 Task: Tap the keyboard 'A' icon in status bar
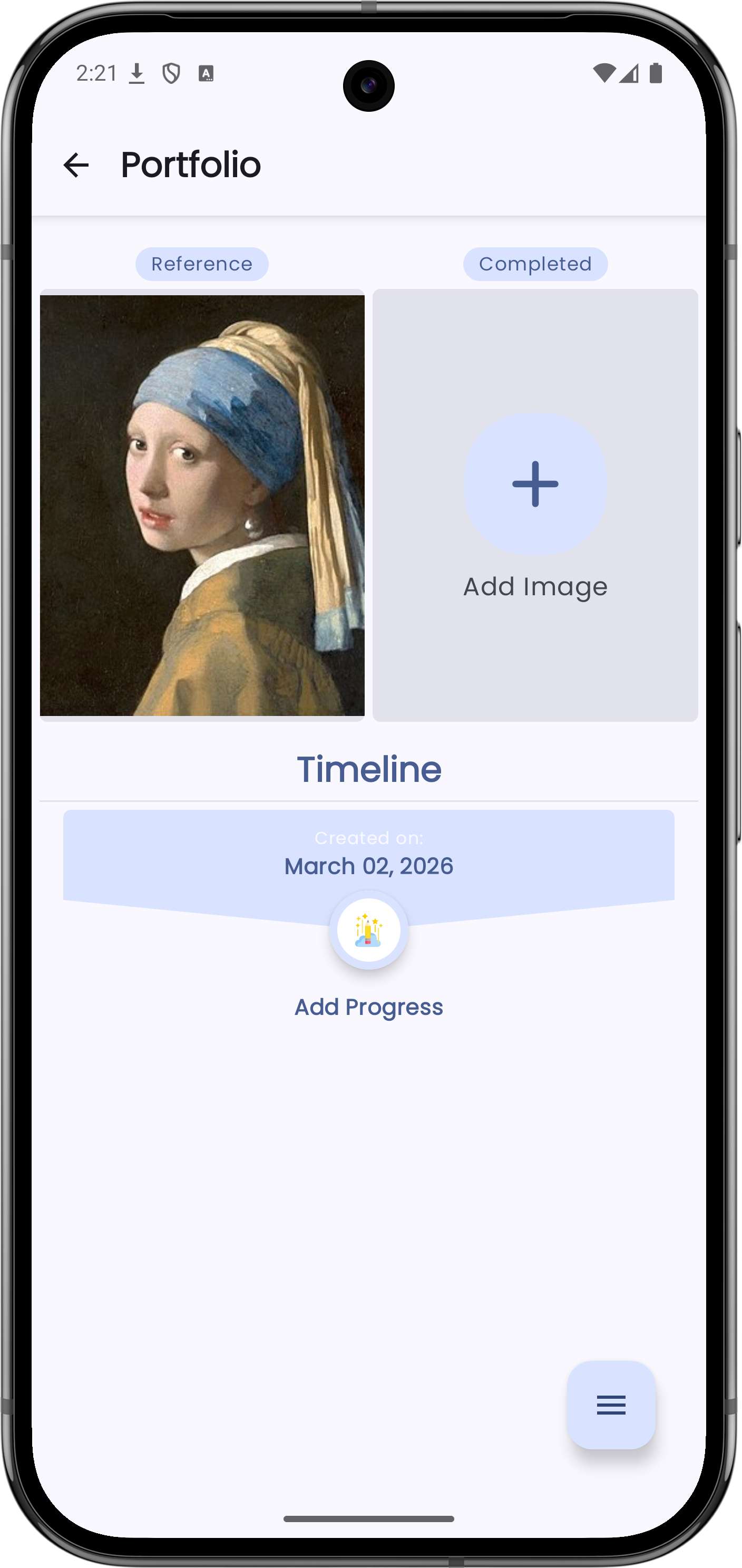point(206,72)
